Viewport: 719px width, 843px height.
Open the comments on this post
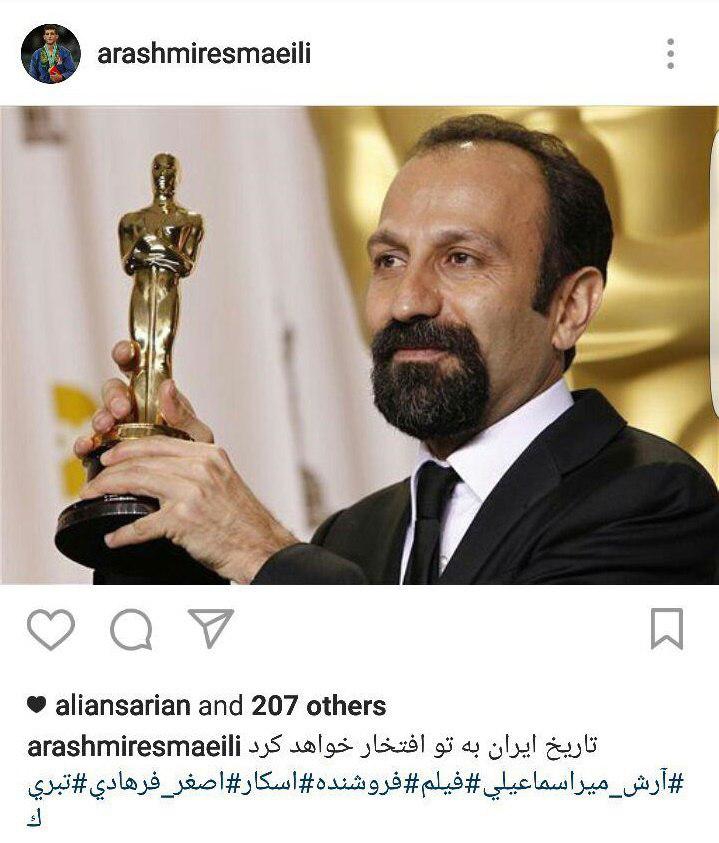point(131,629)
